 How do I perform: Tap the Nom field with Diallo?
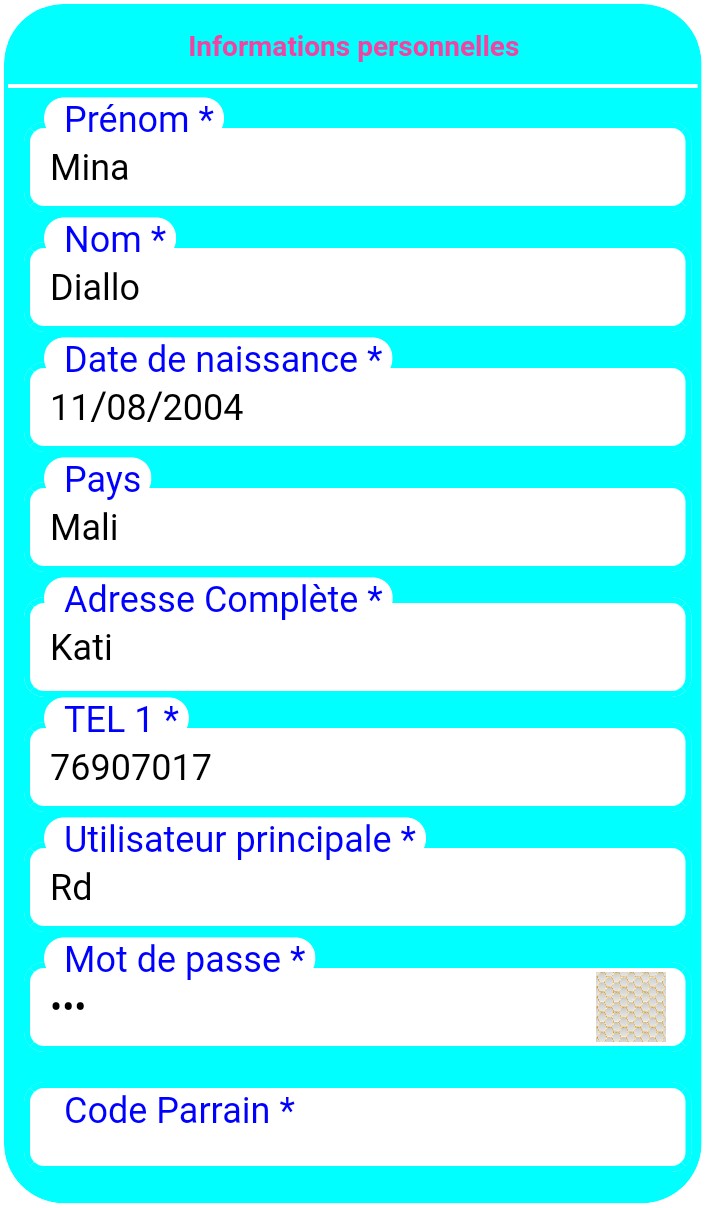[x=357, y=287]
